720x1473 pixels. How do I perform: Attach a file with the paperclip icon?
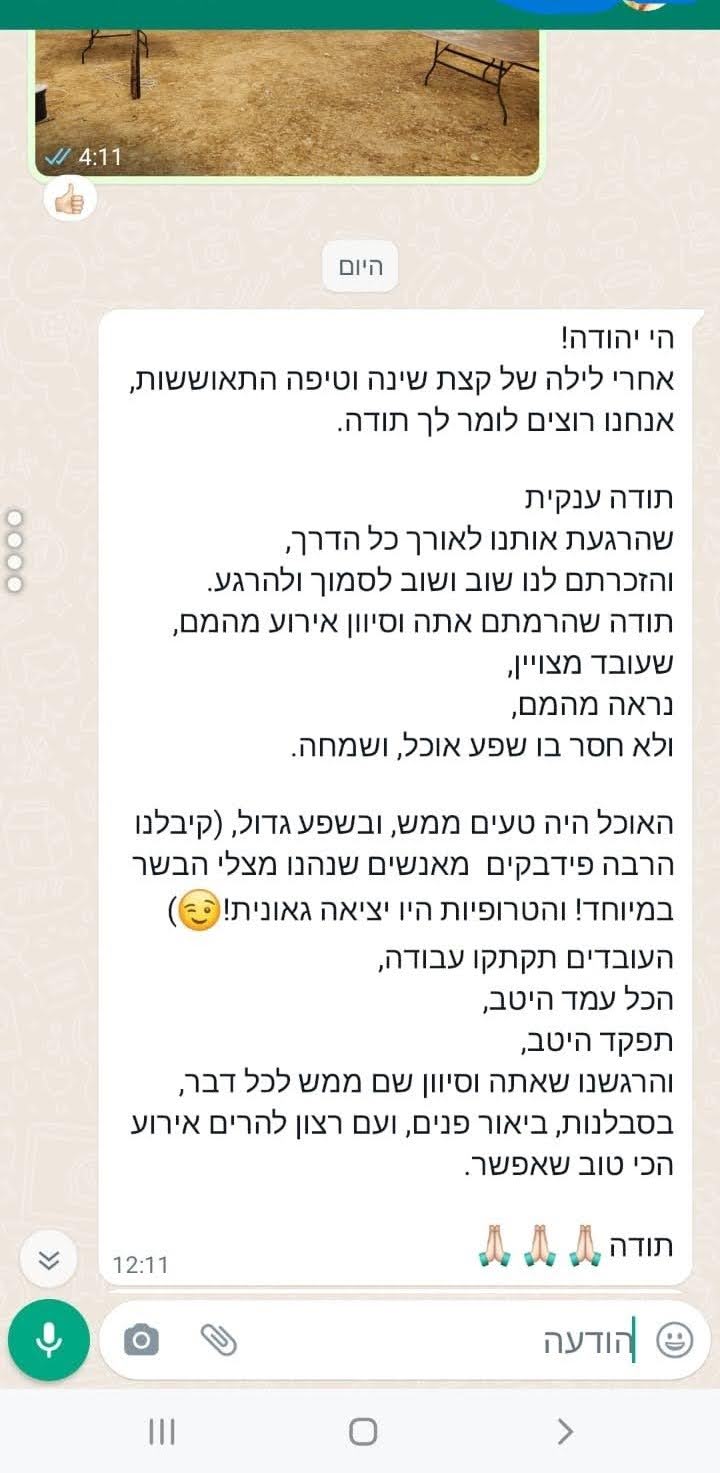[x=219, y=1339]
